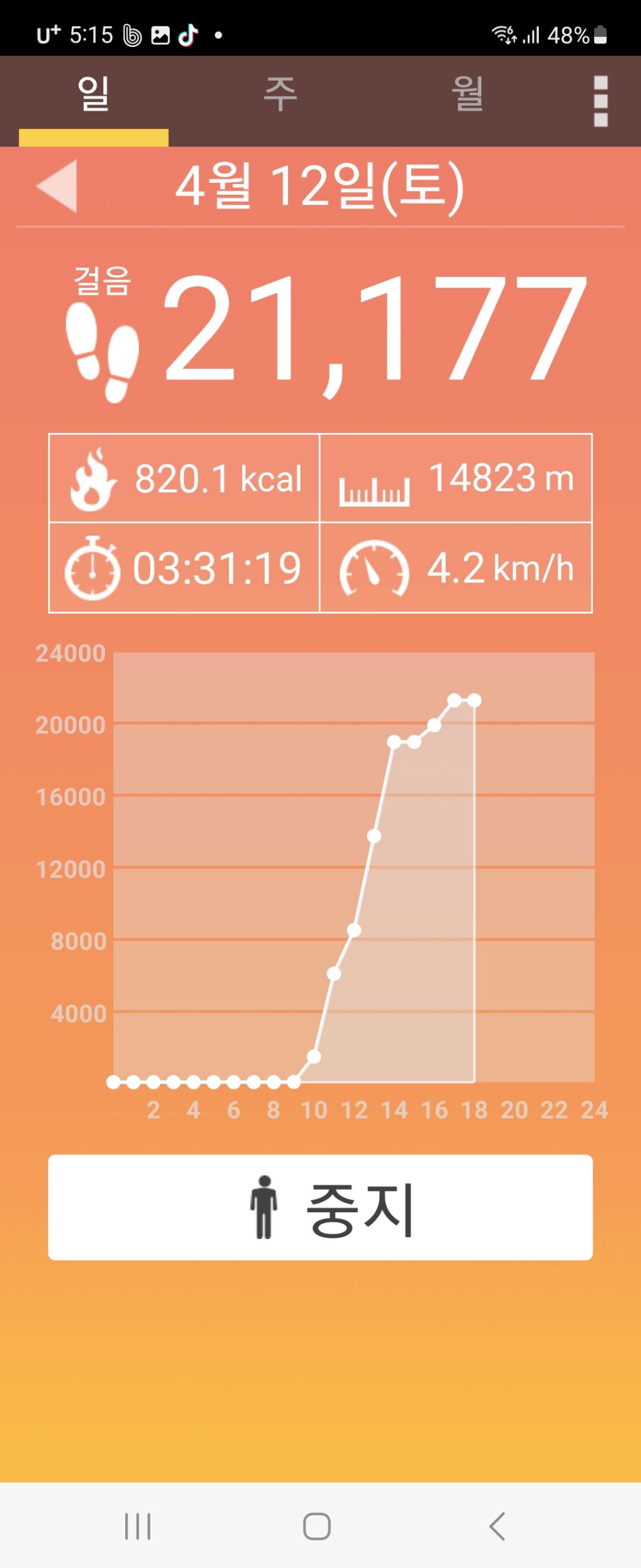Go to the previous day arrow
641x1568 pixels.
[58, 185]
